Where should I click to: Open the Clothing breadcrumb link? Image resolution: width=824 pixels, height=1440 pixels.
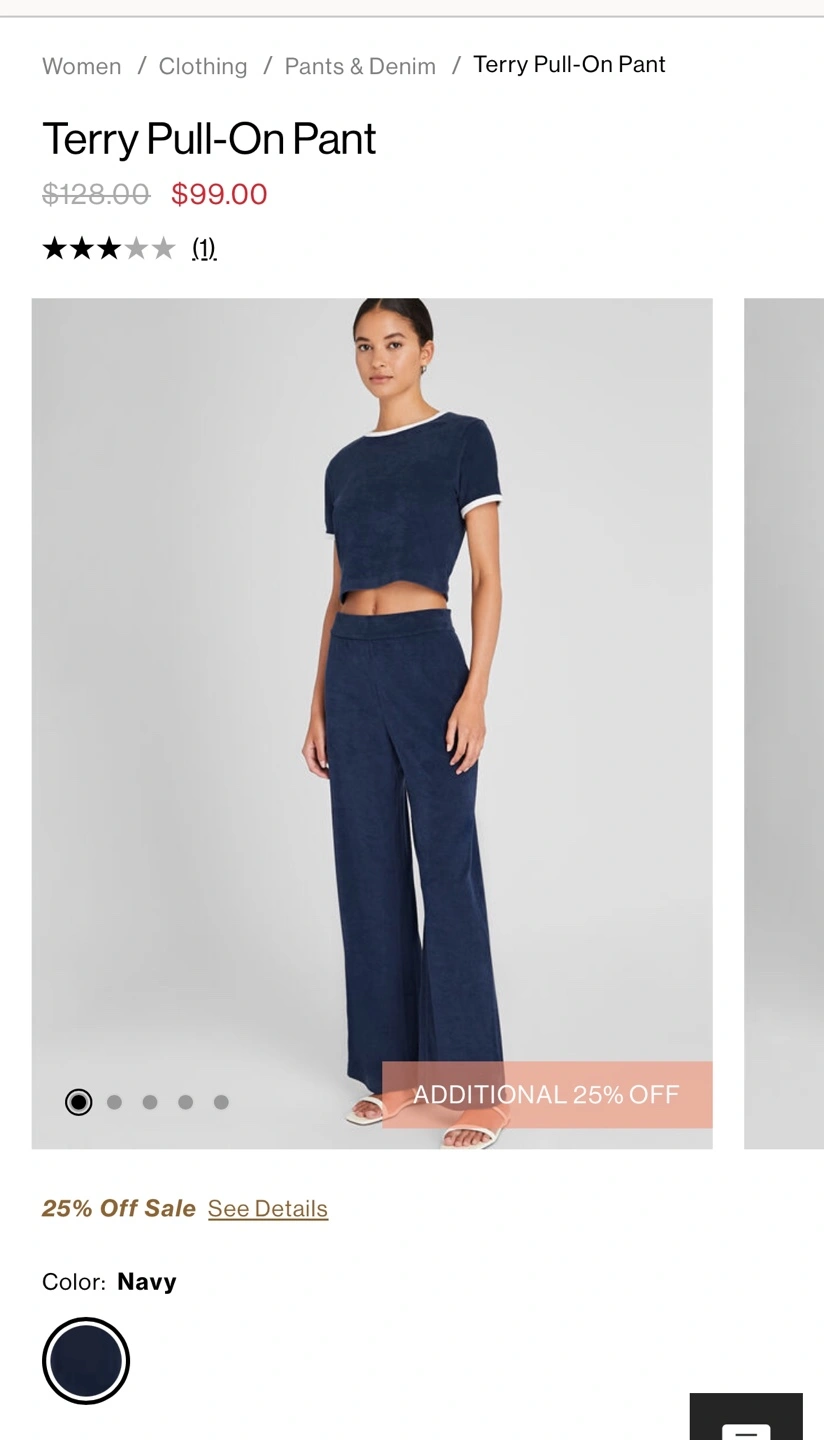tap(203, 66)
